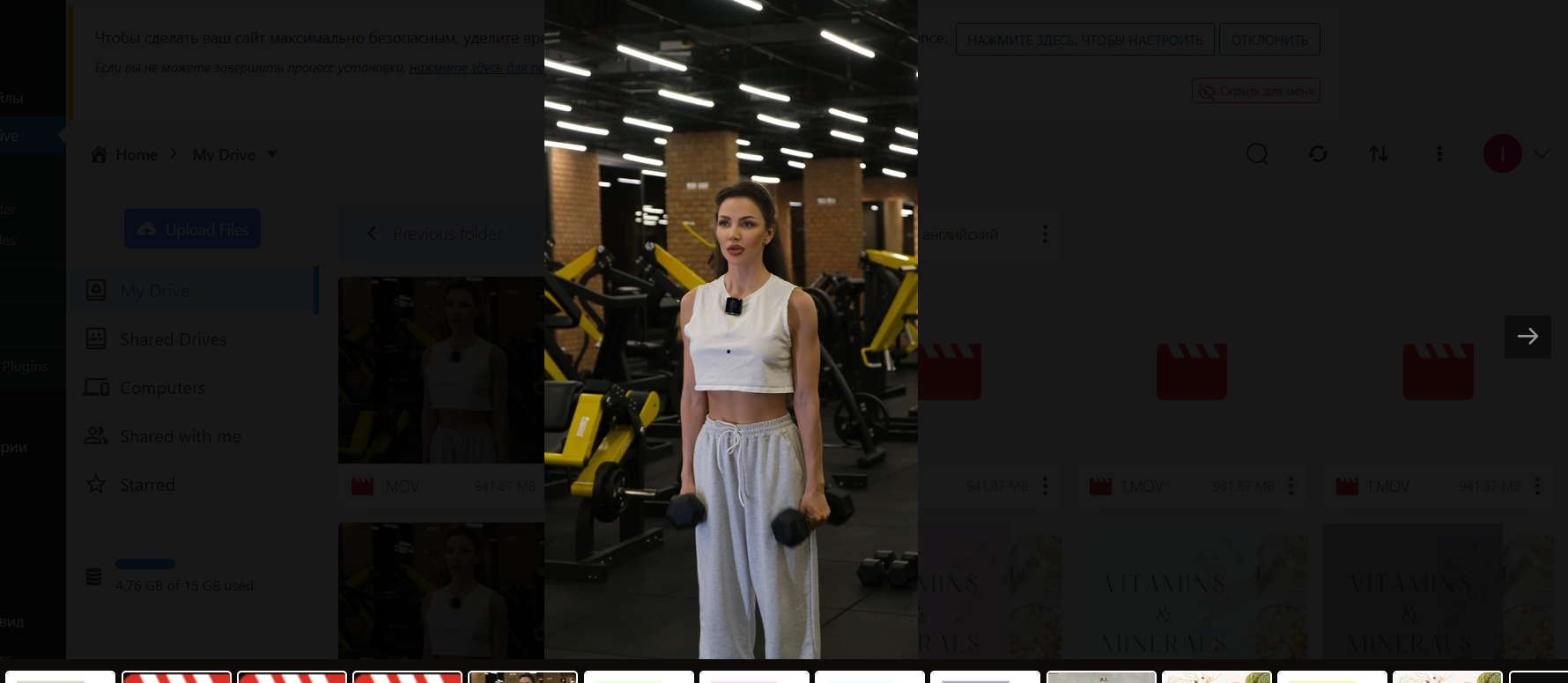This screenshot has width=1568, height=683.
Task: Open the account avatar menu
Action: click(x=1503, y=153)
